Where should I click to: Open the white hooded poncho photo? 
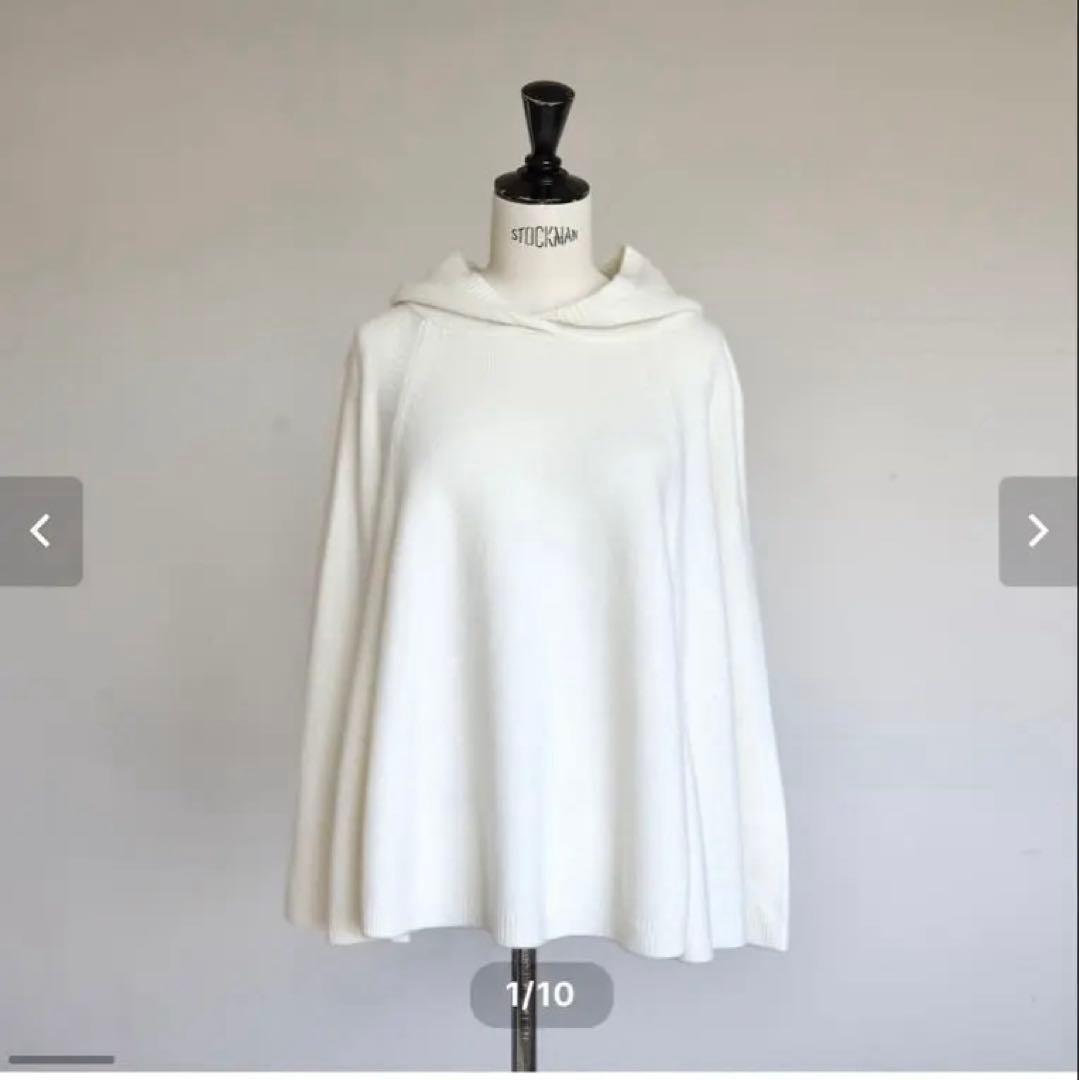coord(540,600)
